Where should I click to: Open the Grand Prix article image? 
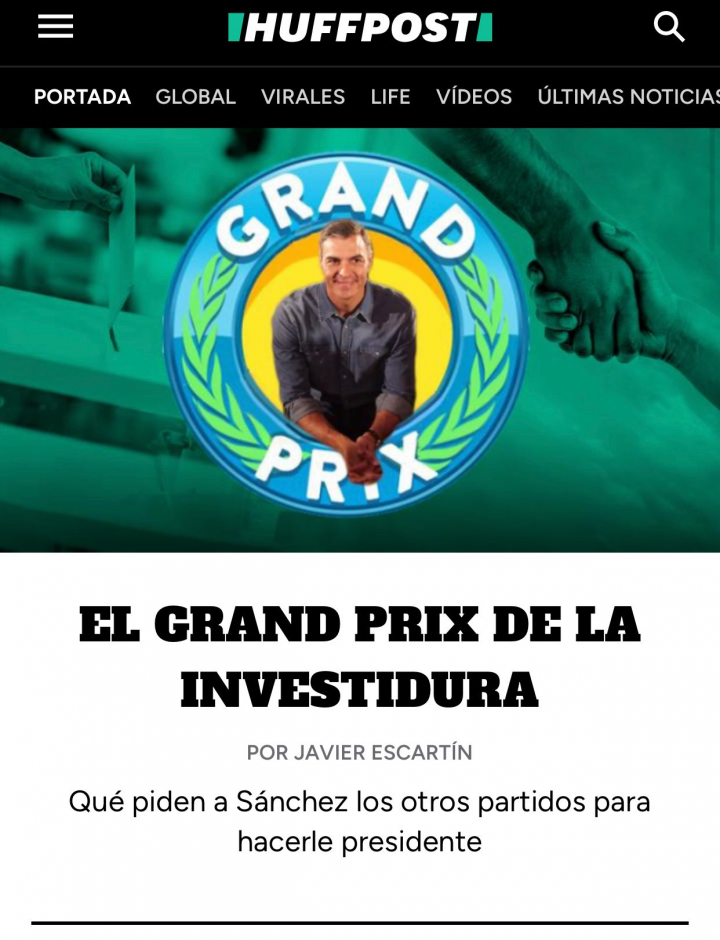pyautogui.click(x=360, y=340)
